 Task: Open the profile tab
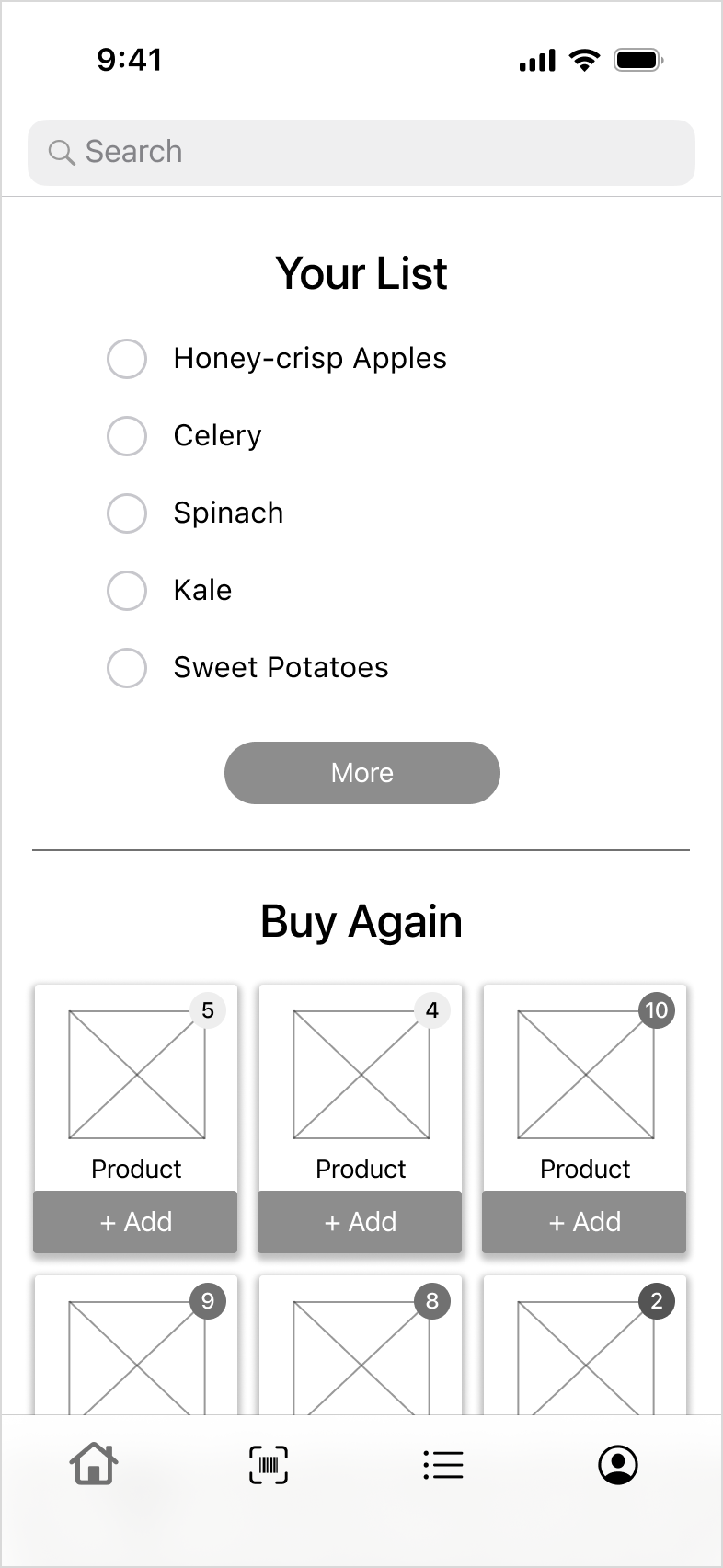click(x=618, y=1465)
